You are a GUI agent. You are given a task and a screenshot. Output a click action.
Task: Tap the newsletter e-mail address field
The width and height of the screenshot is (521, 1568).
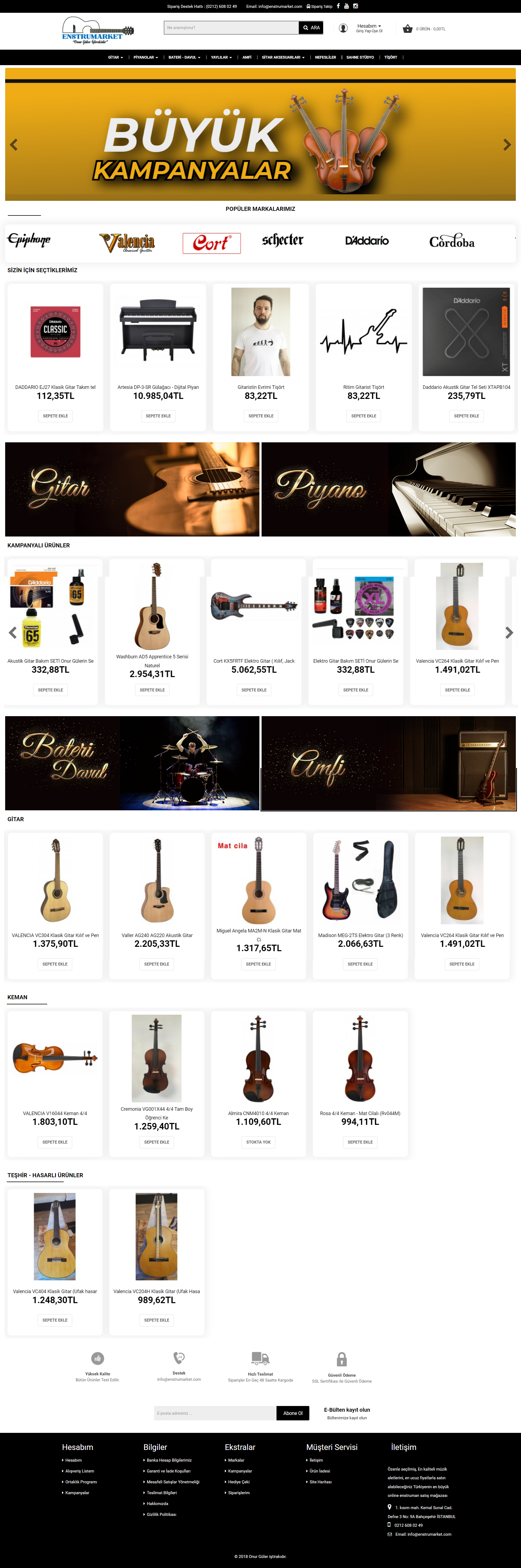[214, 1413]
